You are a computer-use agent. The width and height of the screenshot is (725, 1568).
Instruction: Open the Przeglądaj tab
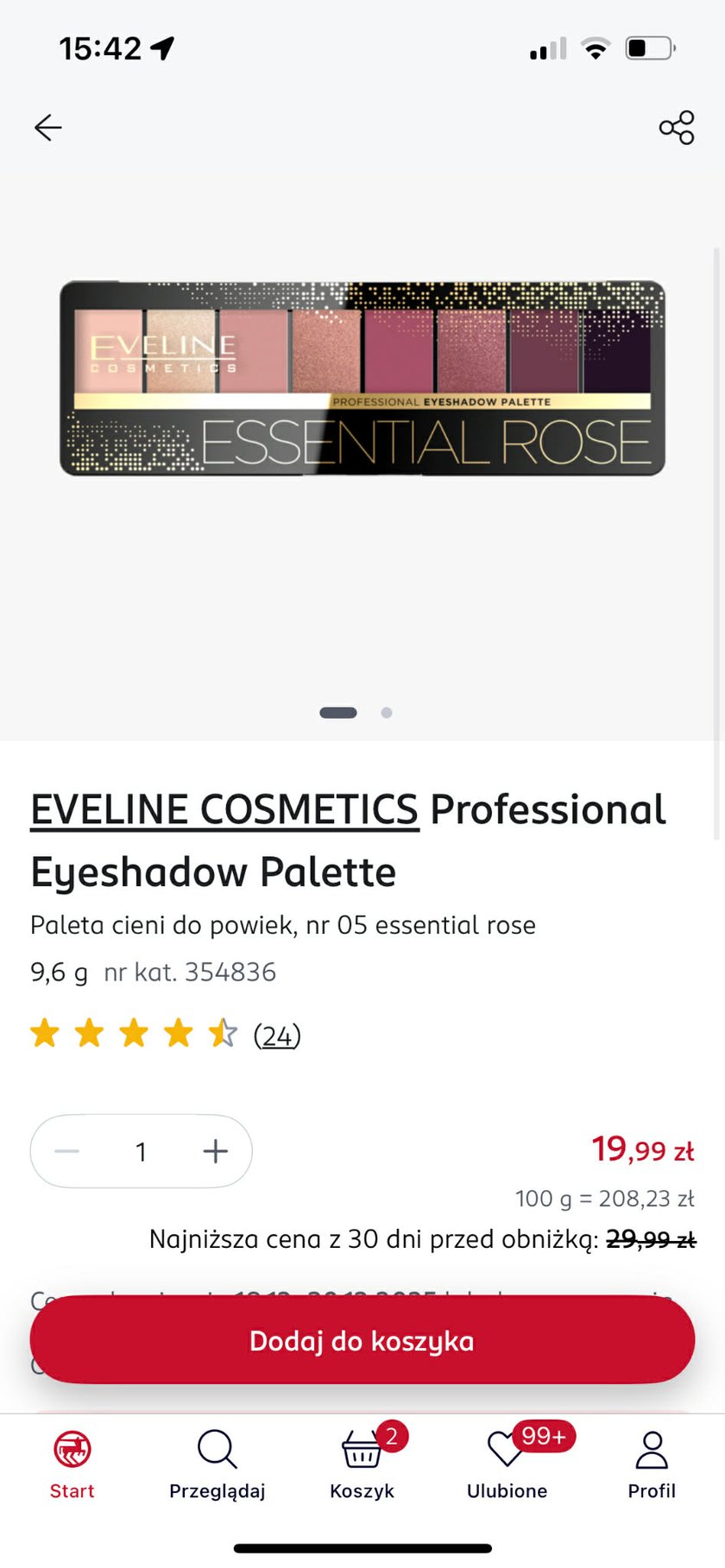click(217, 1464)
